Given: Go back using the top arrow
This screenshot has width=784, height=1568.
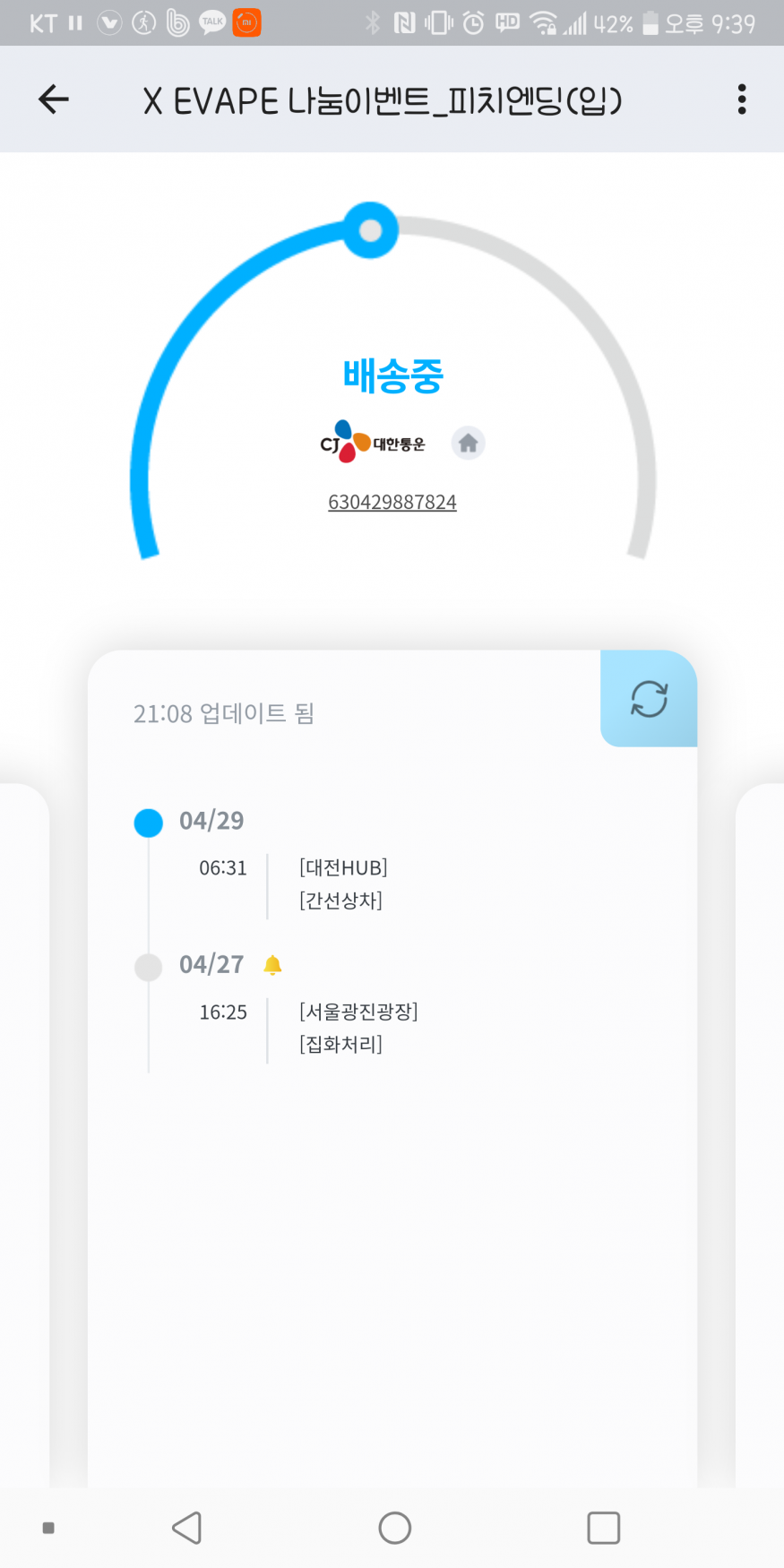Looking at the screenshot, I should tap(54, 99).
